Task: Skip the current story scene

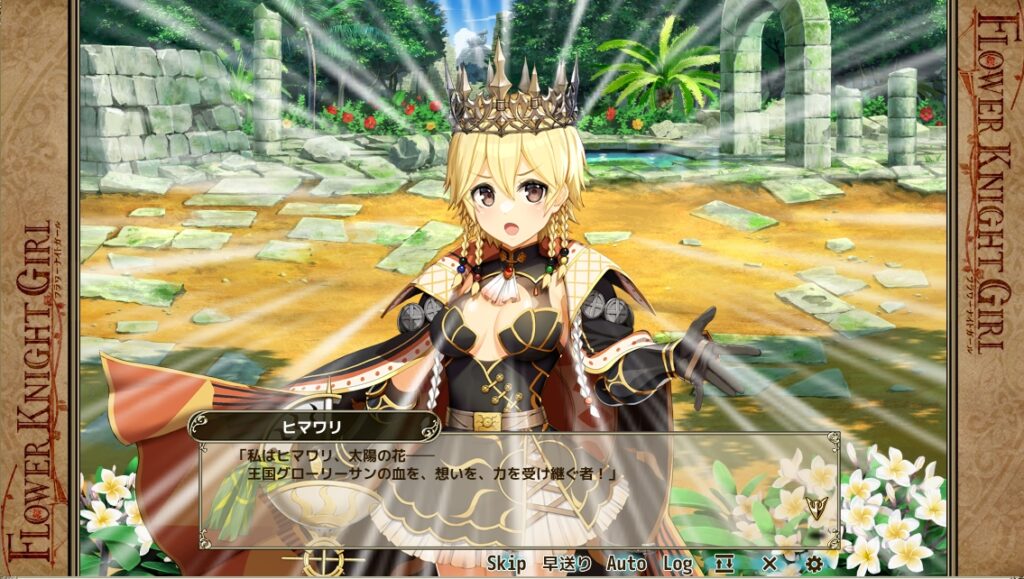Action: (x=507, y=564)
